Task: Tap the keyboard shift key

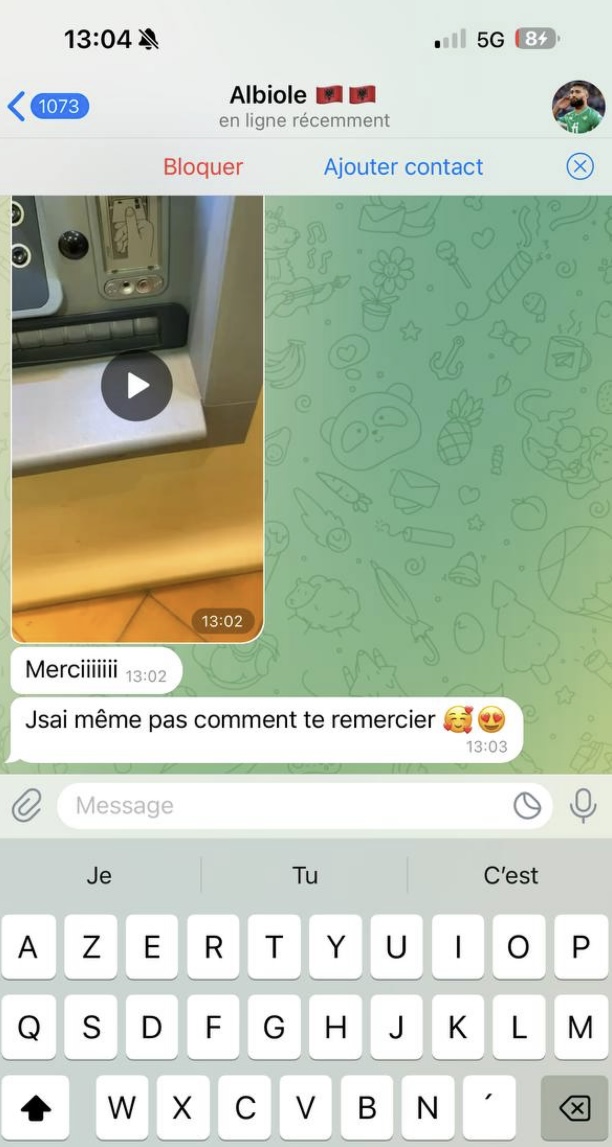Action: tap(36, 1108)
